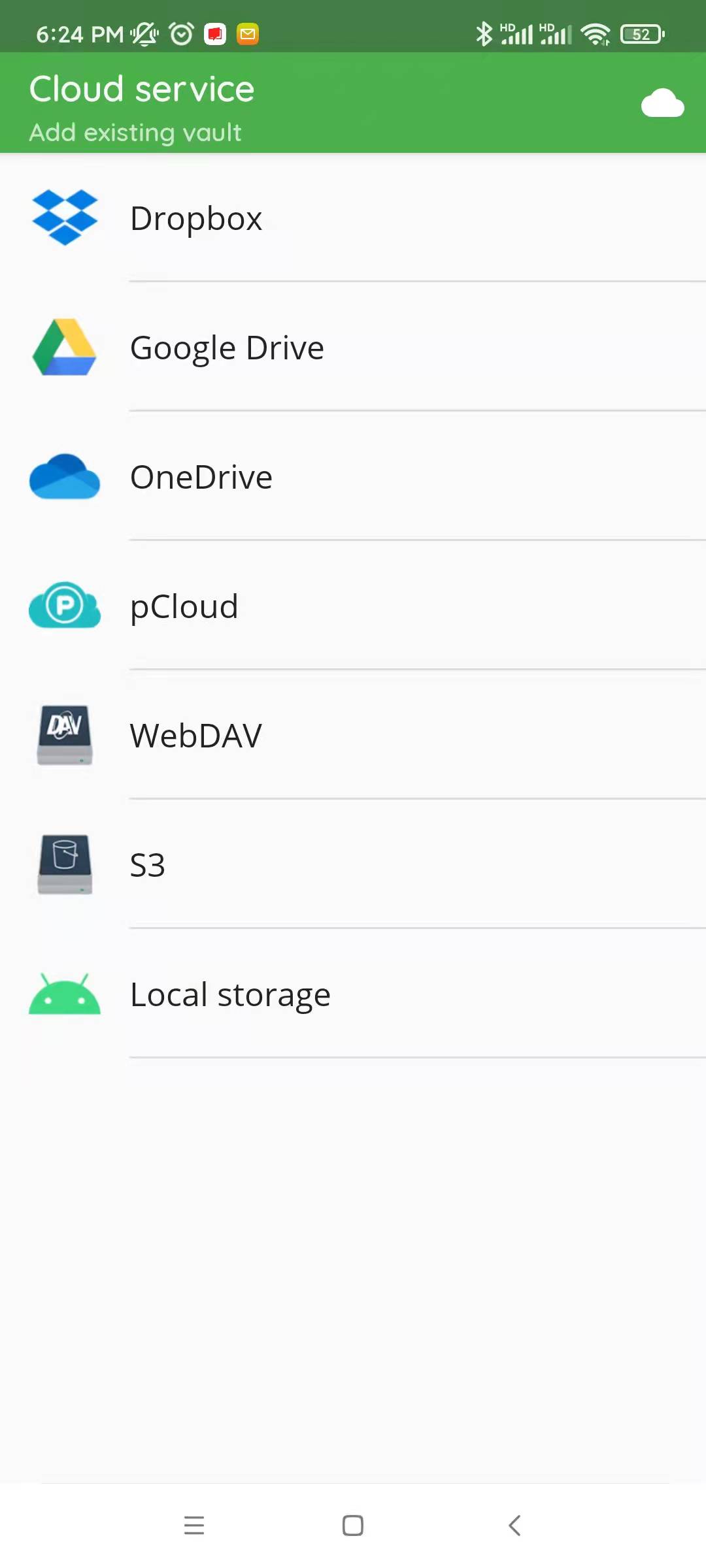
Task: Select the WebDAV service
Action: (353, 735)
